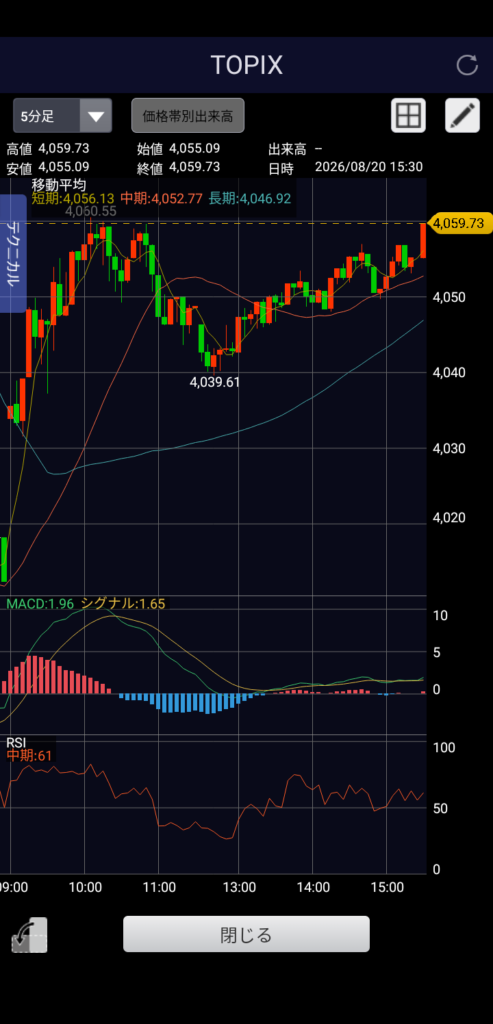This screenshot has height=1024, width=493.
Task: Tap the 価格帯別出来高 button
Action: tap(188, 116)
